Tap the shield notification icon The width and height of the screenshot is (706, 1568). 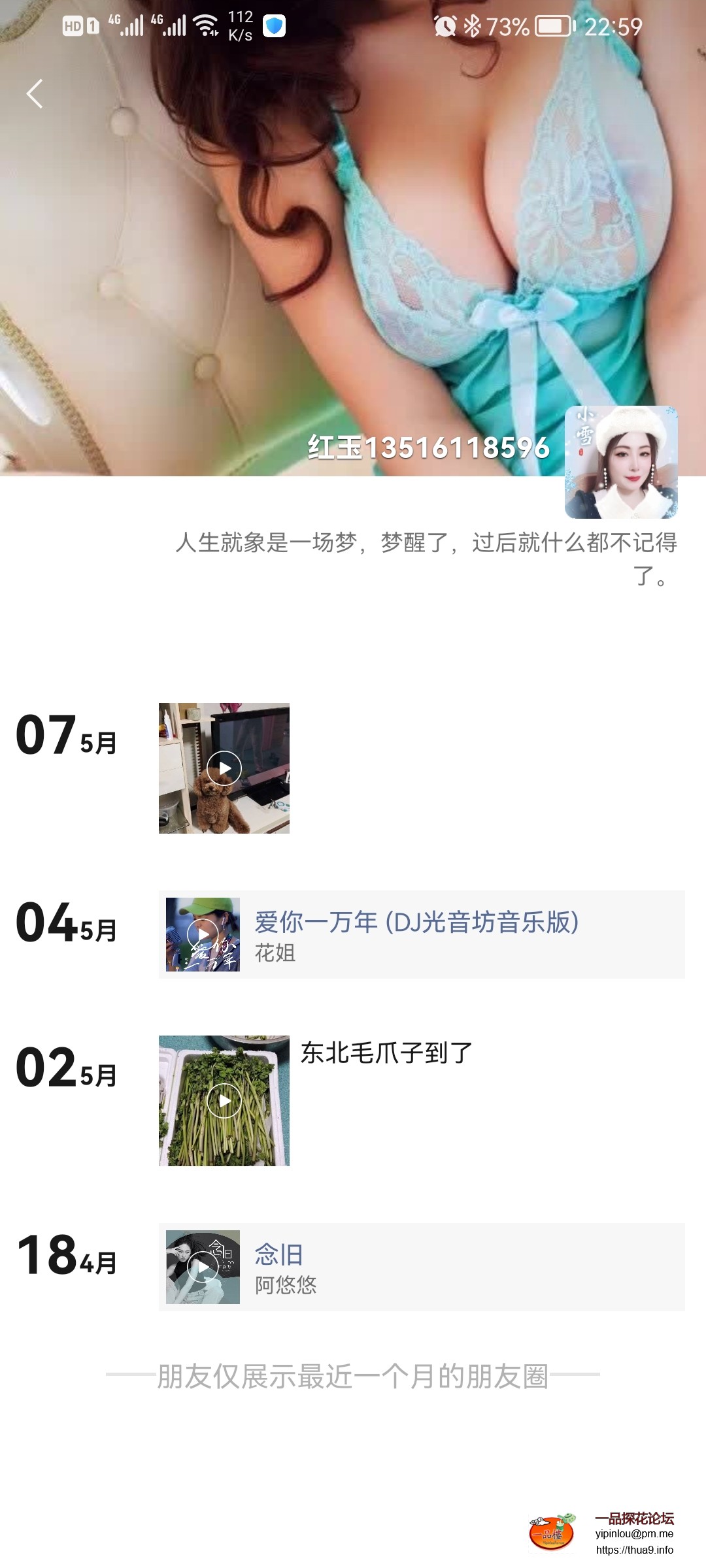(275, 25)
